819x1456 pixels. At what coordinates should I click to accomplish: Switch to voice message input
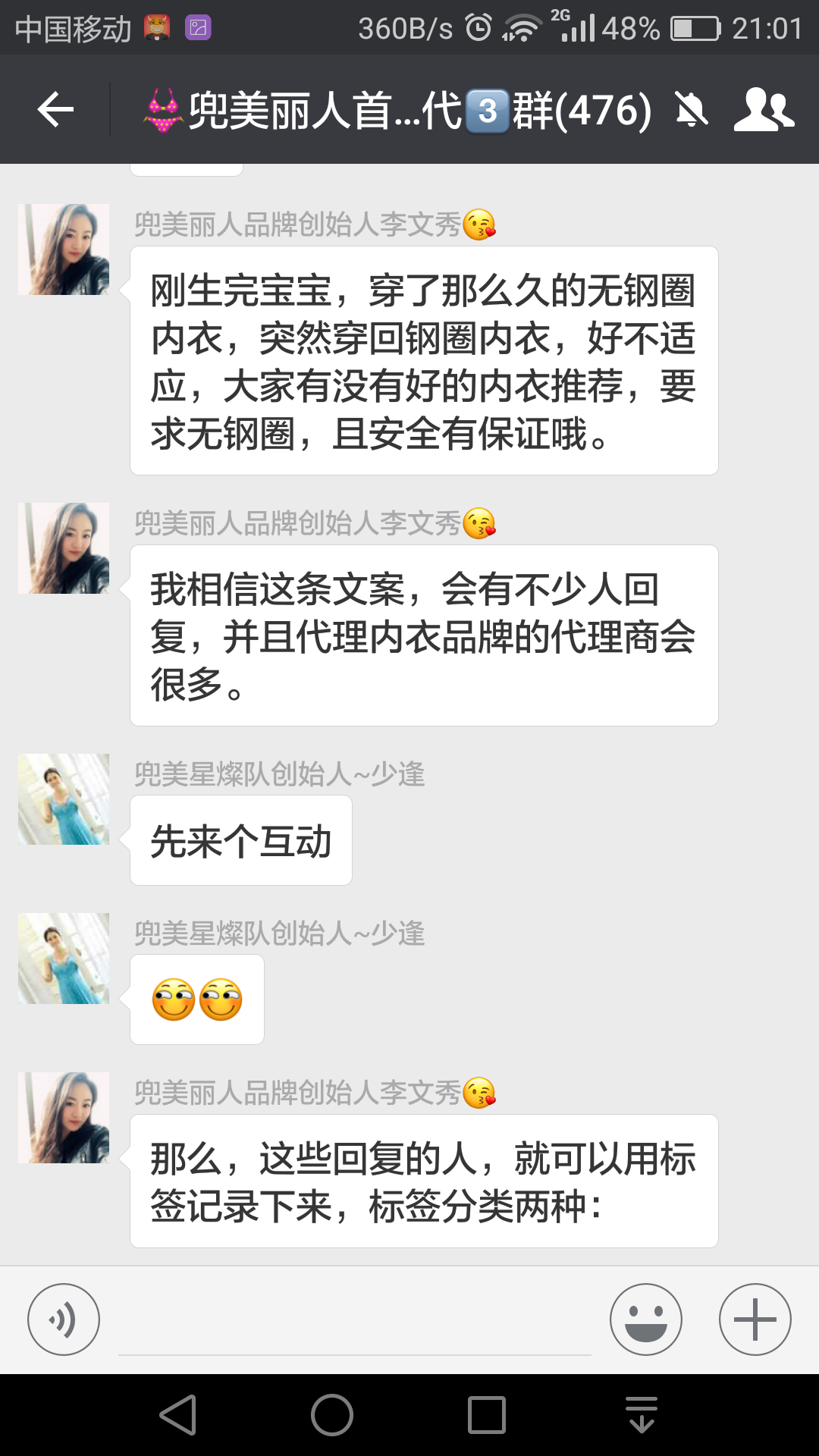(64, 1319)
